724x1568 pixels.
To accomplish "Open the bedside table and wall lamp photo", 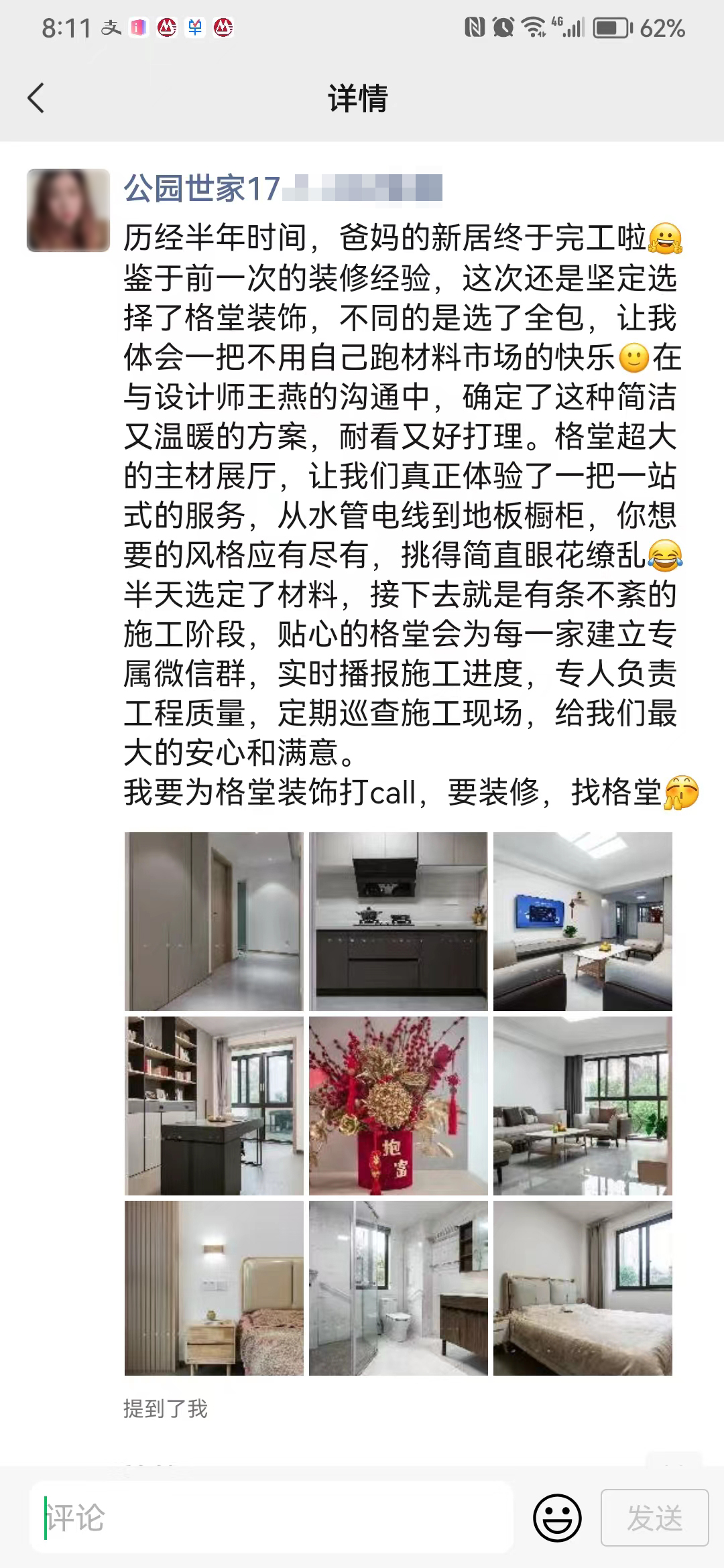I will coord(214,1288).
